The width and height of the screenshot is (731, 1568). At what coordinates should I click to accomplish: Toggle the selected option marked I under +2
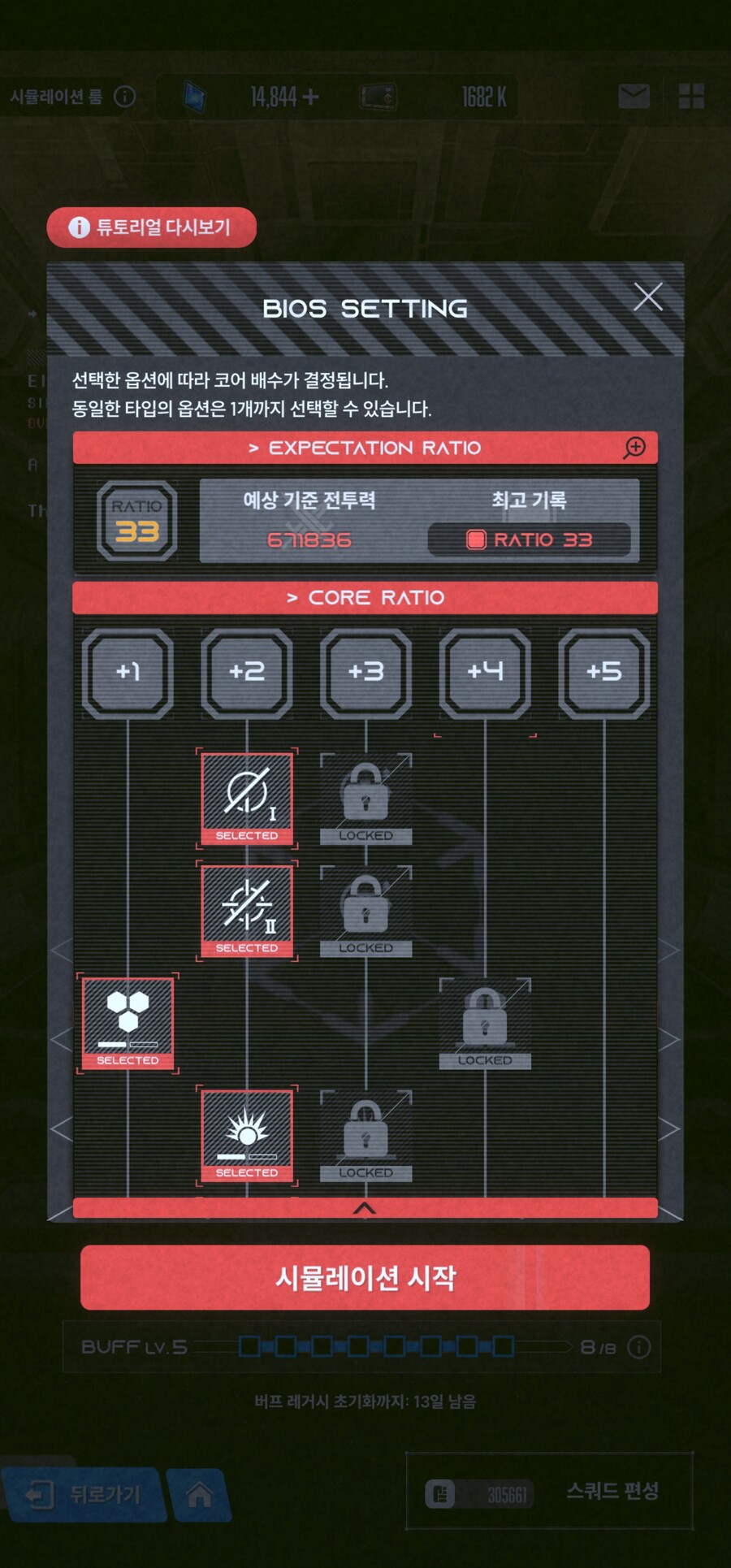(247, 798)
